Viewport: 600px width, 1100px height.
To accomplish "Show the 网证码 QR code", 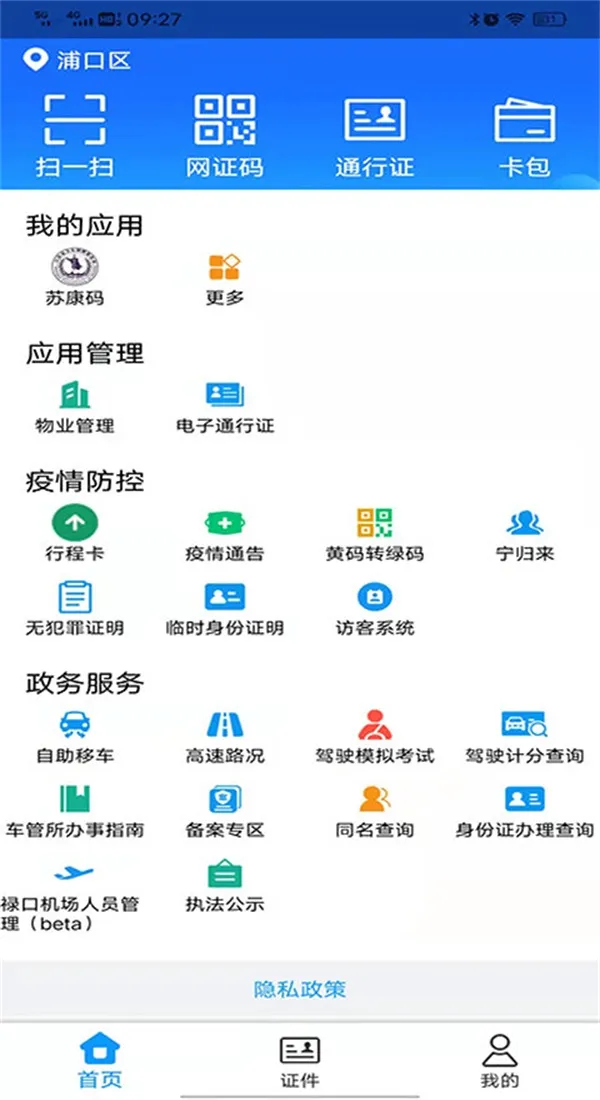I will click(x=225, y=135).
